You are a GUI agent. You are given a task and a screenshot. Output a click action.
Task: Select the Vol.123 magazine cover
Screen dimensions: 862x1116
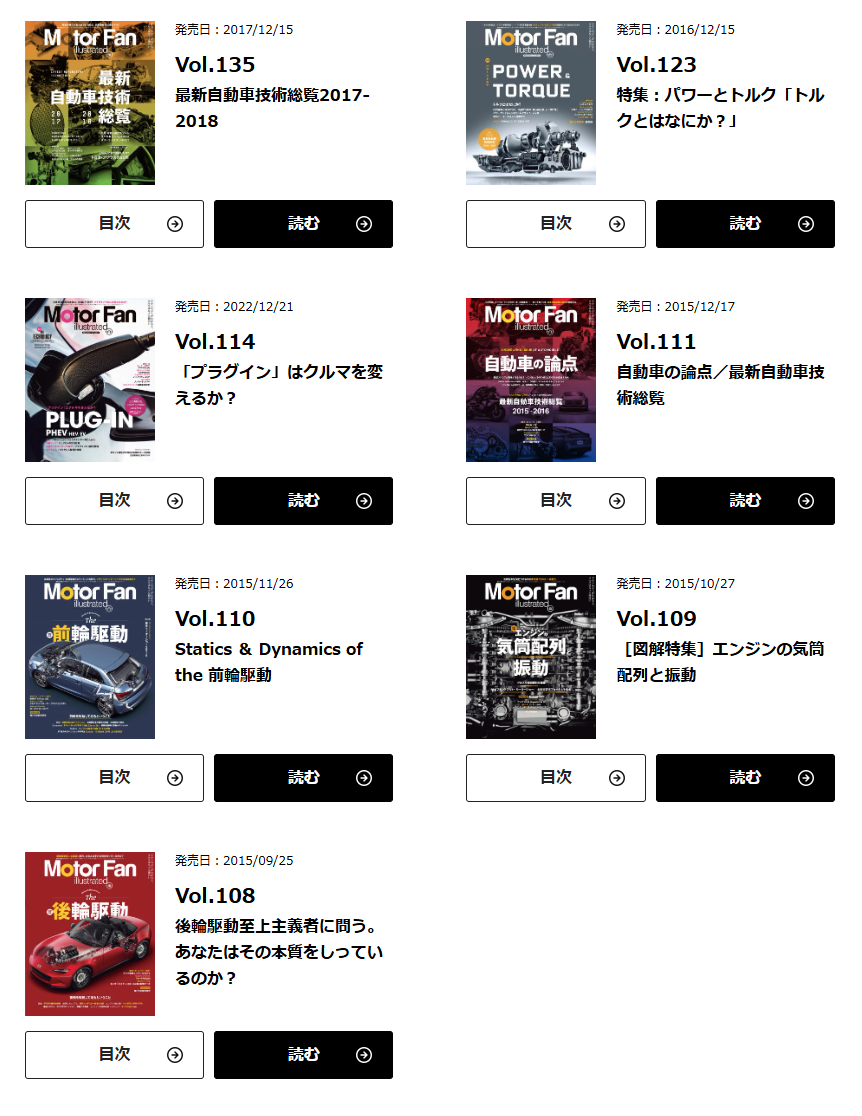(x=531, y=103)
